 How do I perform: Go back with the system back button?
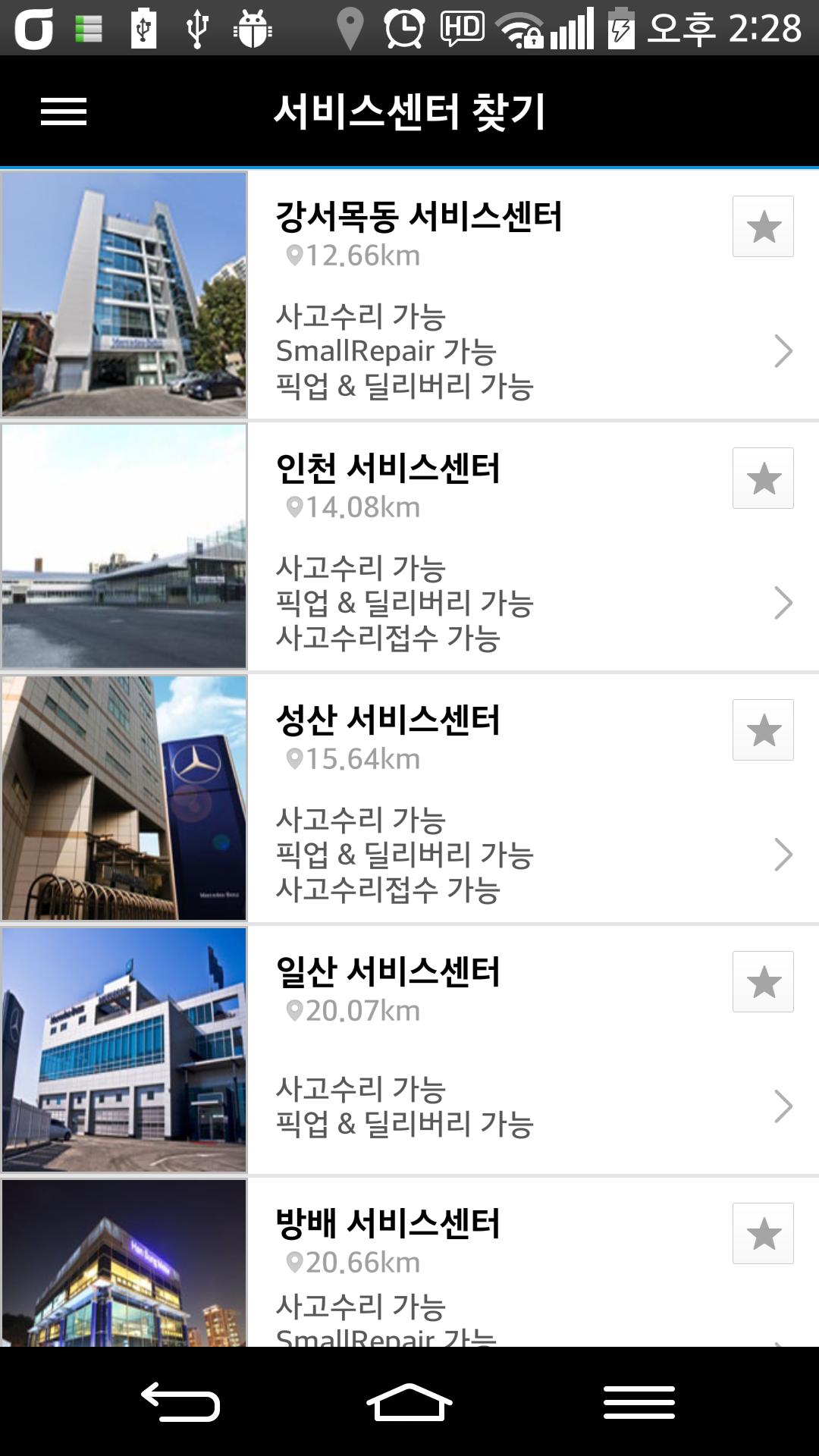[x=180, y=1401]
